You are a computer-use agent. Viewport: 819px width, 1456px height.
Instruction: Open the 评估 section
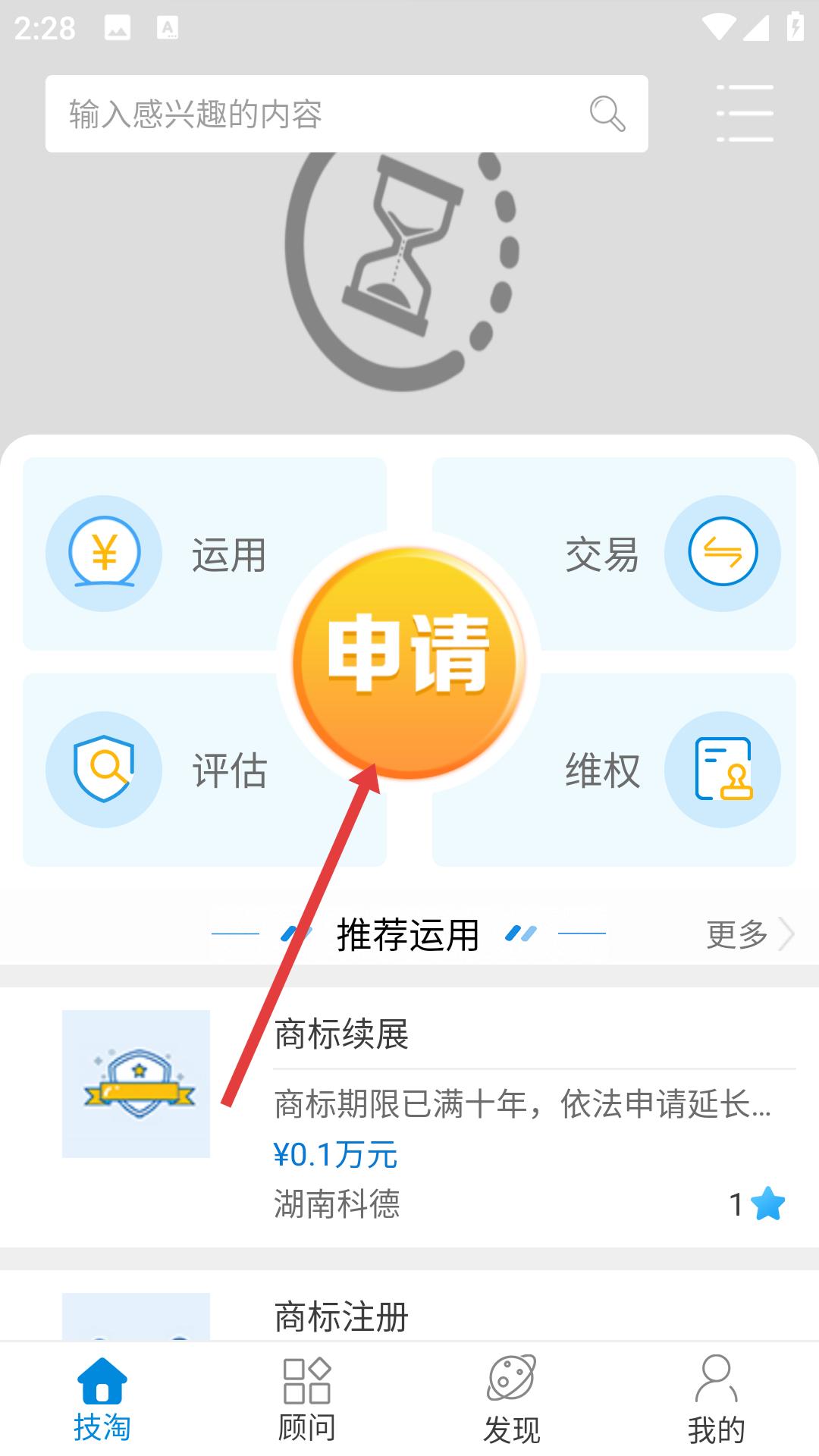[205, 770]
